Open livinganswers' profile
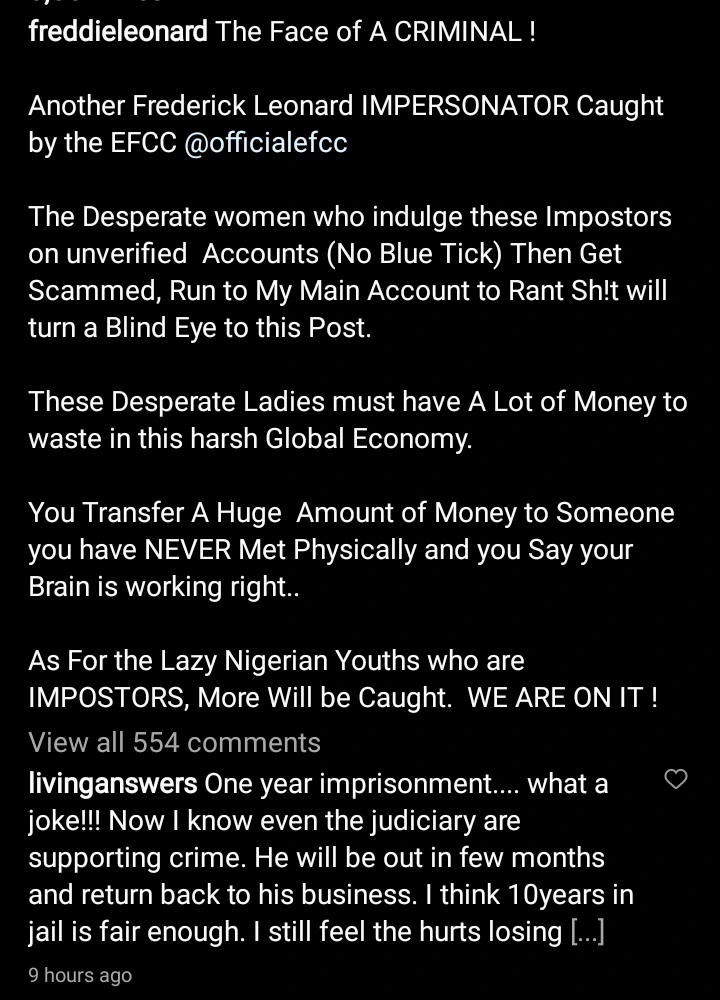 tap(112, 784)
